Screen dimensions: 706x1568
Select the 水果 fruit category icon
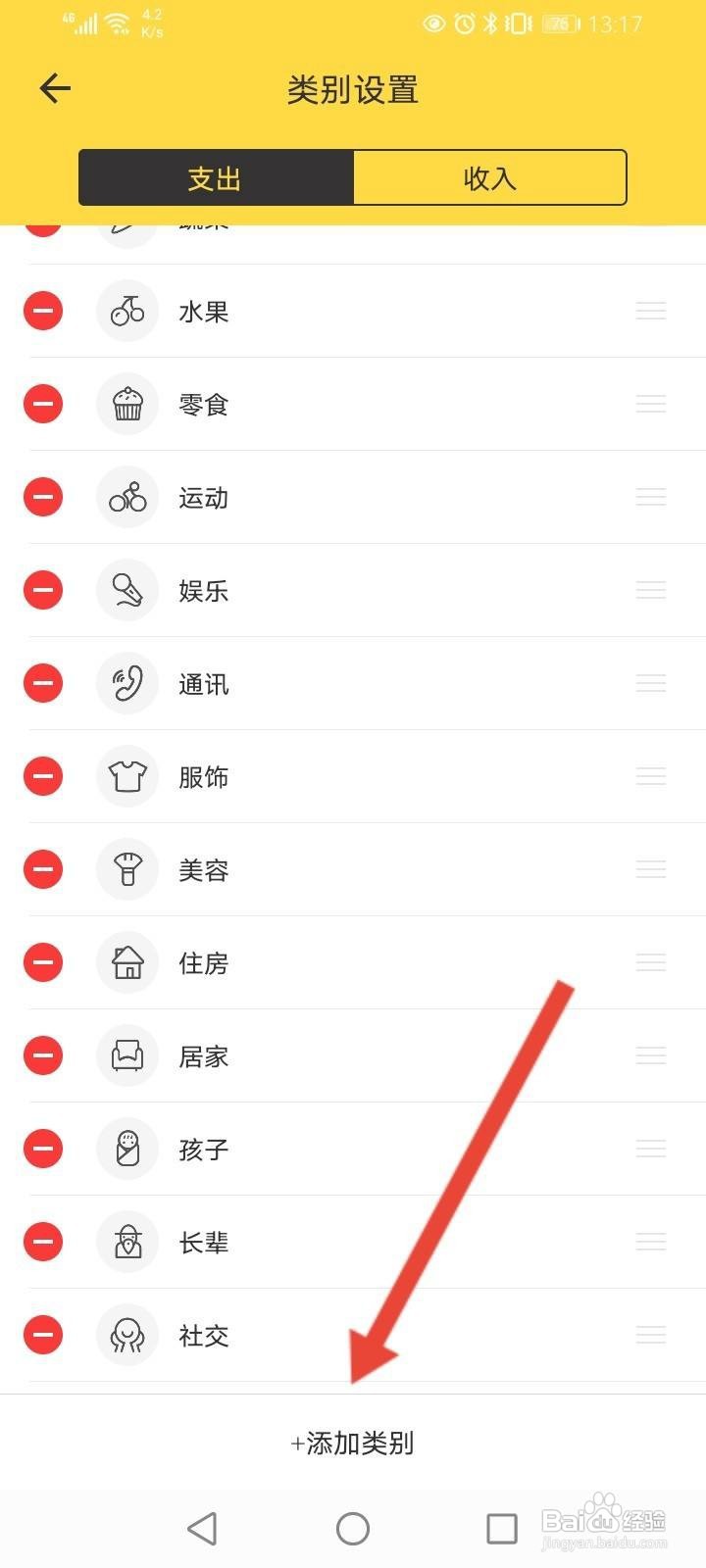[127, 311]
